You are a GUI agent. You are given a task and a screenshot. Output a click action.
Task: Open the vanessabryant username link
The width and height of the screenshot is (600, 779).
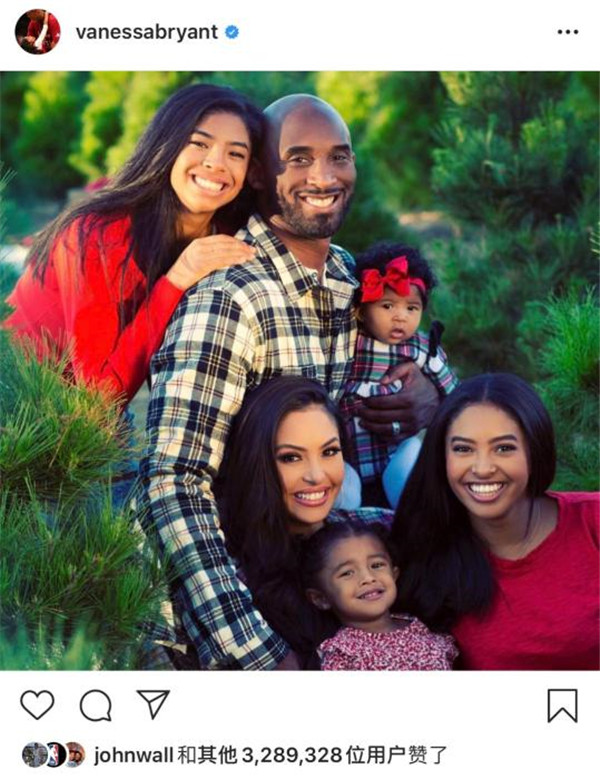(x=148, y=32)
